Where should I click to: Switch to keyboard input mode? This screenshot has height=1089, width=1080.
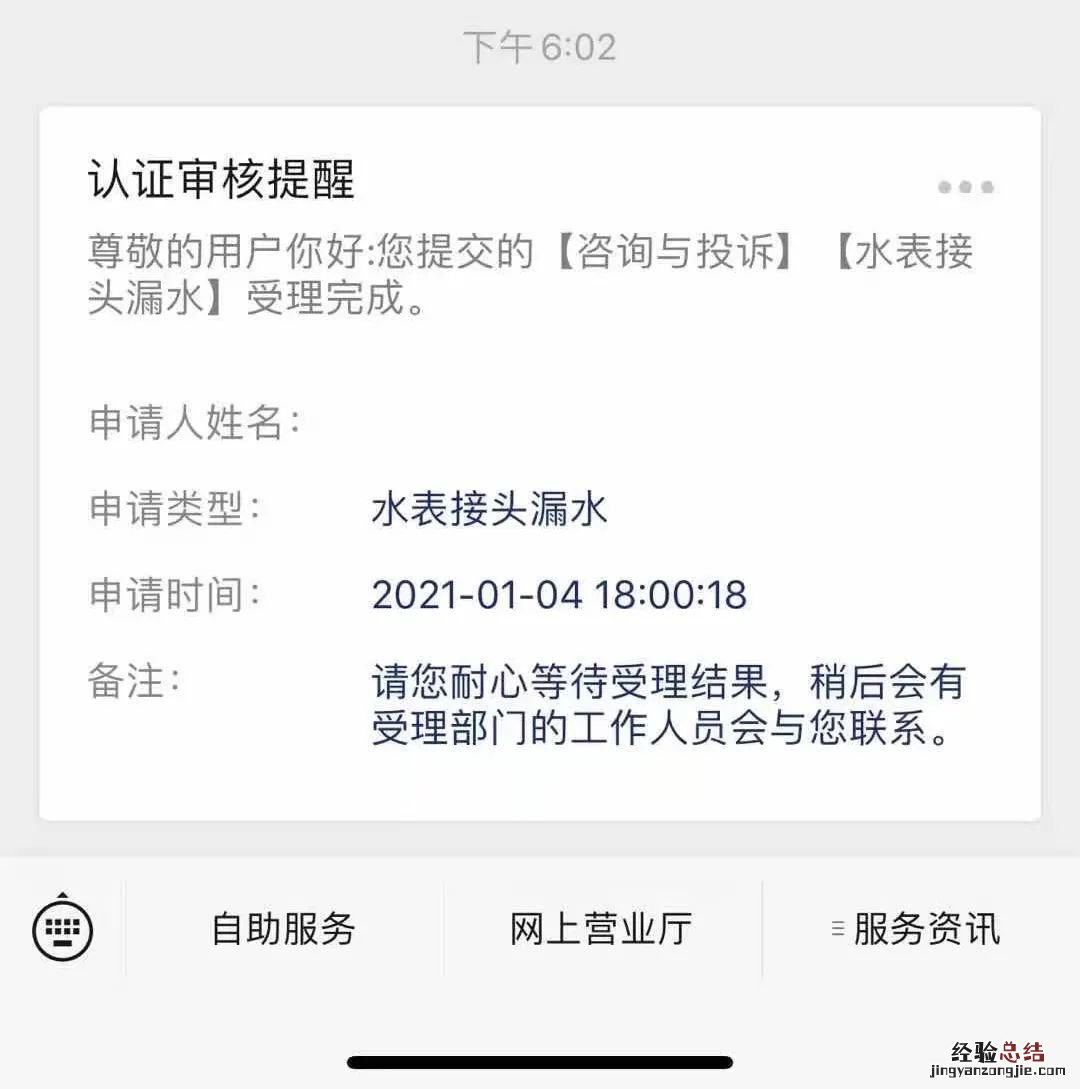click(63, 929)
